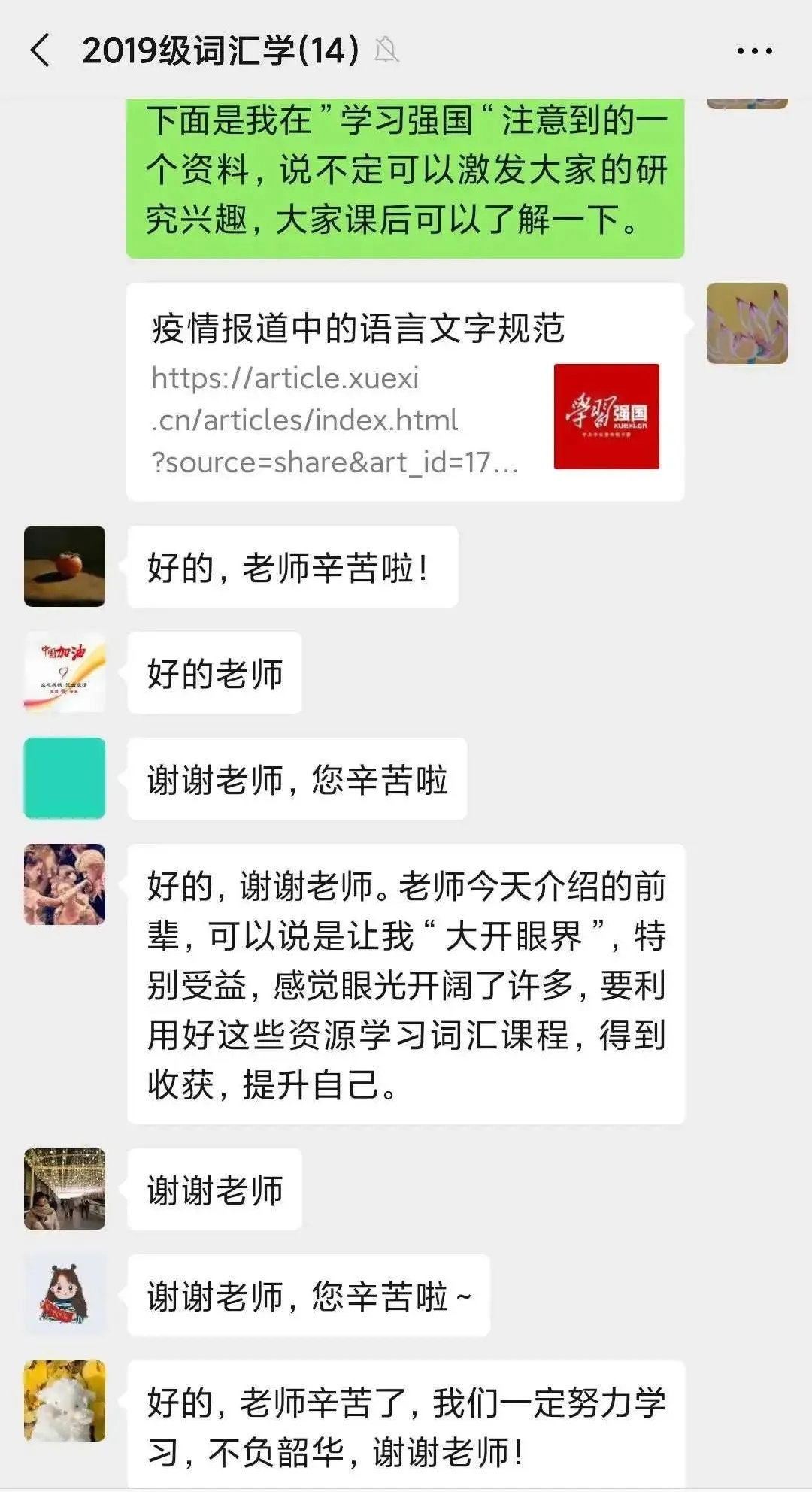Screen dimensions: 812x1492
Task: Open the cartoon girl avatar's profile
Action: pyautogui.click(x=65, y=1295)
